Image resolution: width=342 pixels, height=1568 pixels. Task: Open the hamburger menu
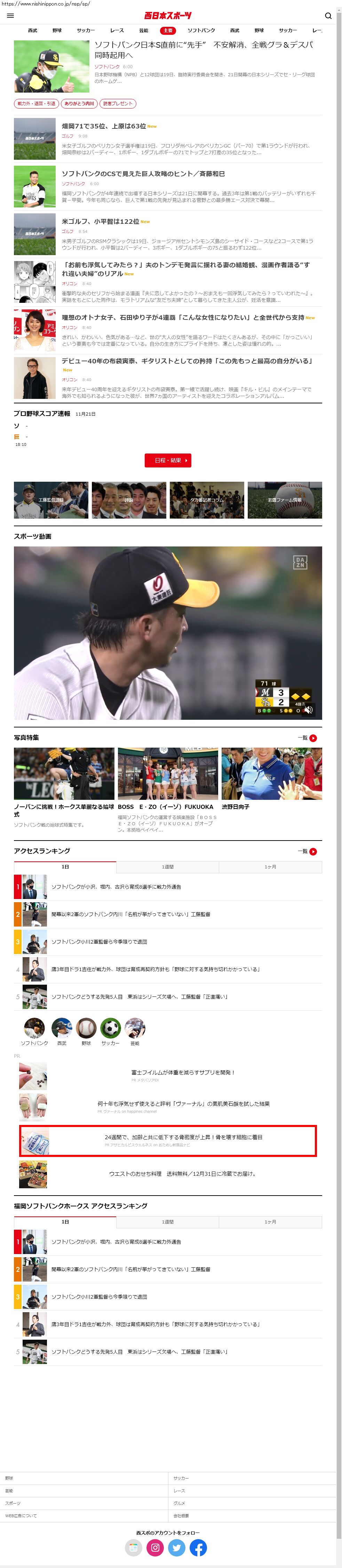click(x=10, y=16)
